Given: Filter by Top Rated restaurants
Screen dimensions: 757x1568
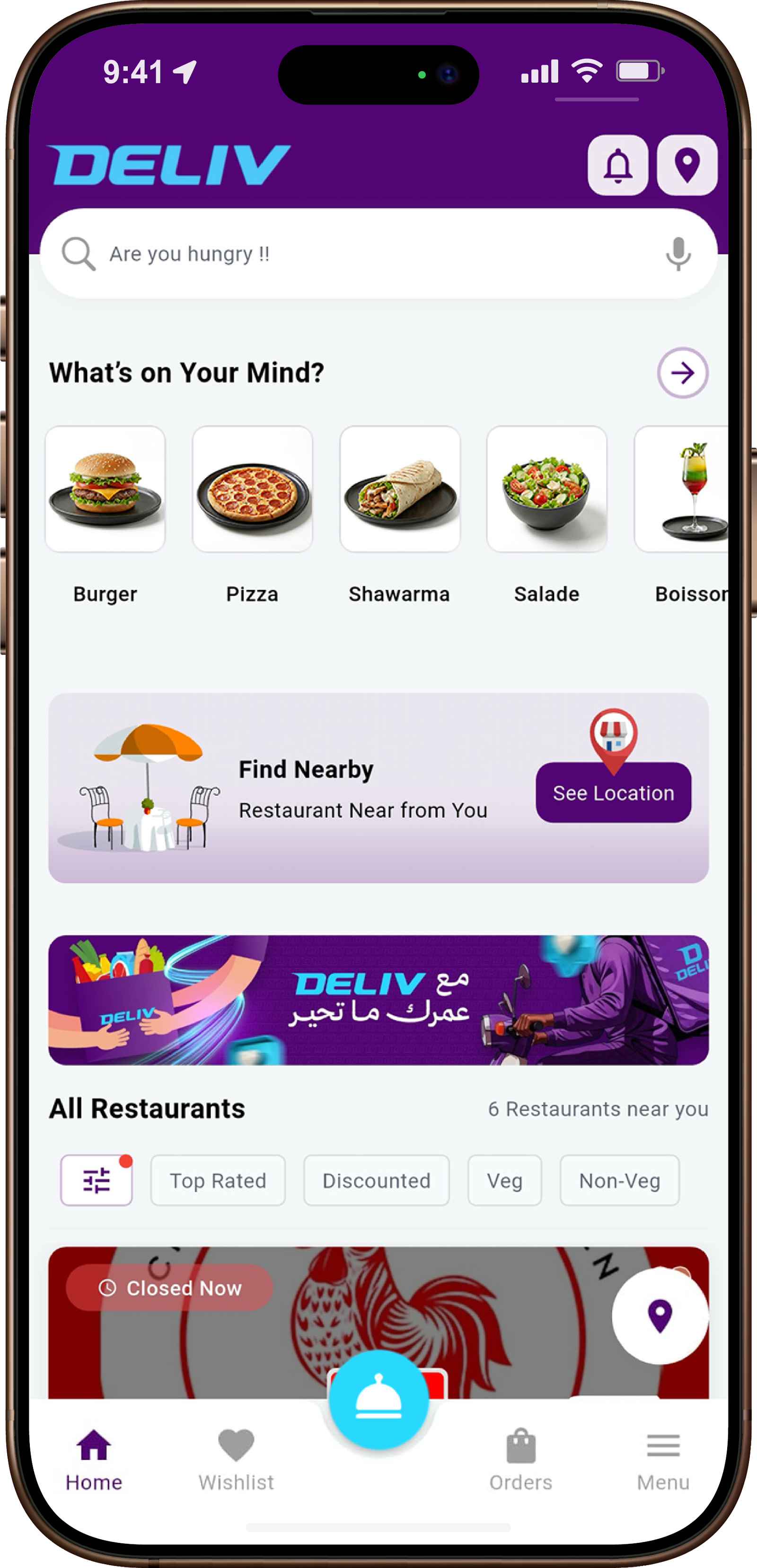Looking at the screenshot, I should pyautogui.click(x=218, y=1180).
